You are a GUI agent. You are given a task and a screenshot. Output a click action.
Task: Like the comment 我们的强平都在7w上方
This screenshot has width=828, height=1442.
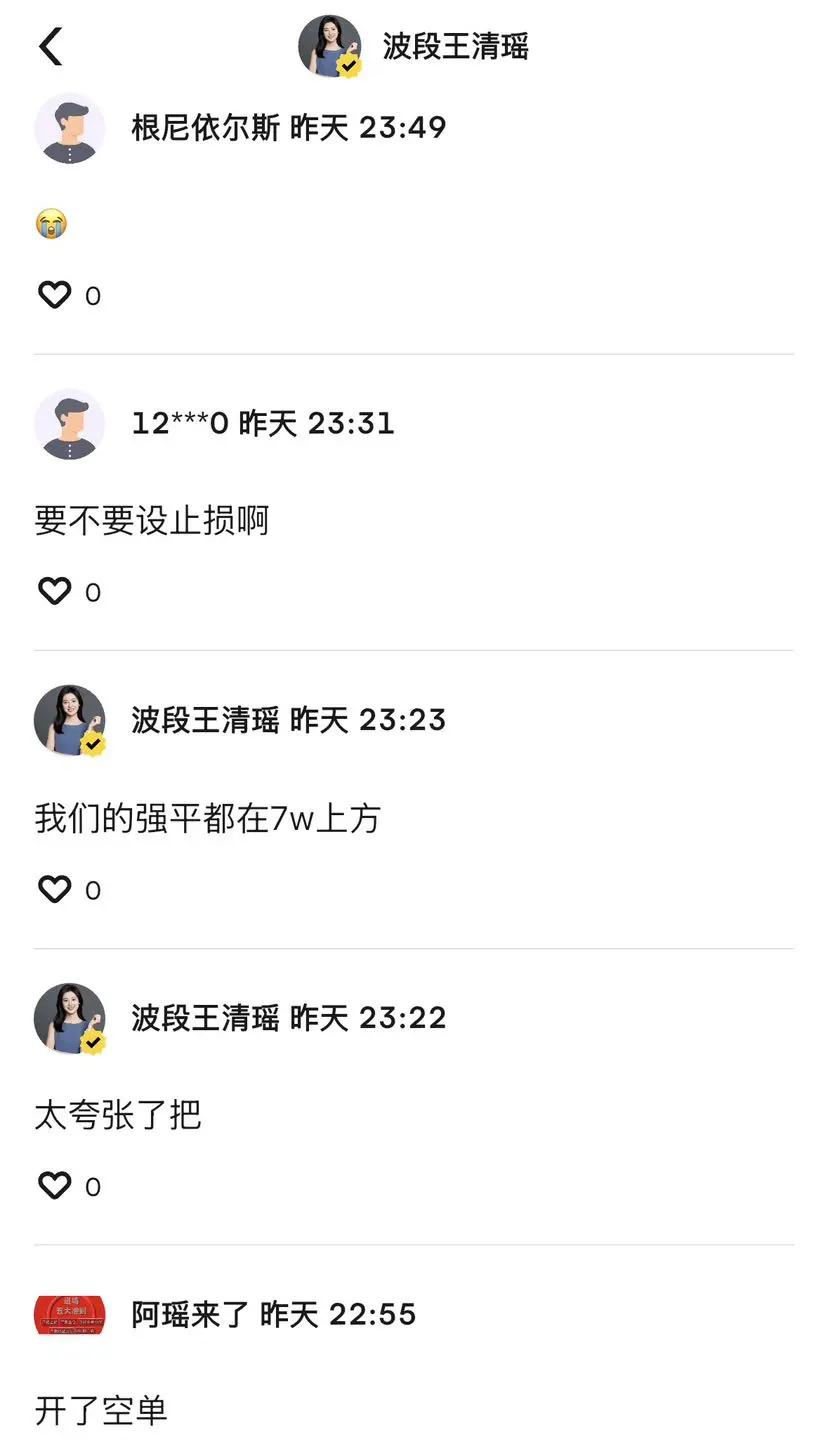pyautogui.click(x=54, y=889)
